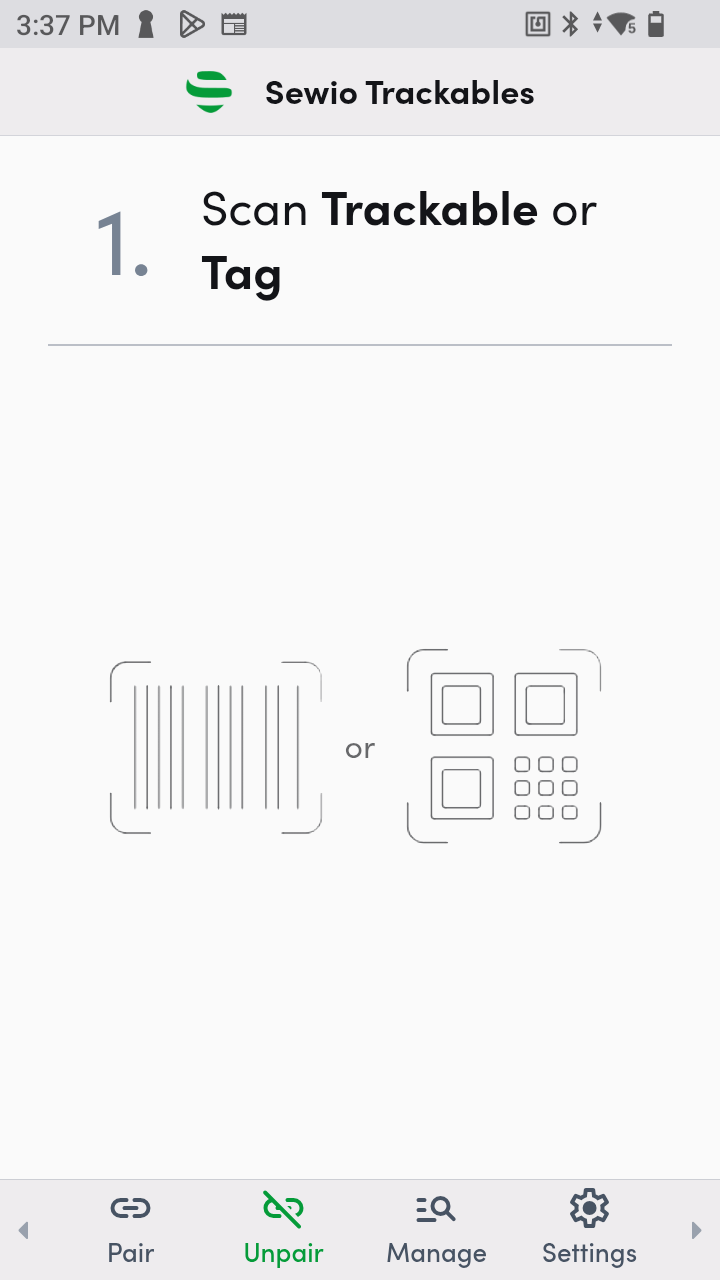Image resolution: width=720 pixels, height=1280 pixels.
Task: Tap the left arrow in the bottom bar
Action: click(23, 1230)
